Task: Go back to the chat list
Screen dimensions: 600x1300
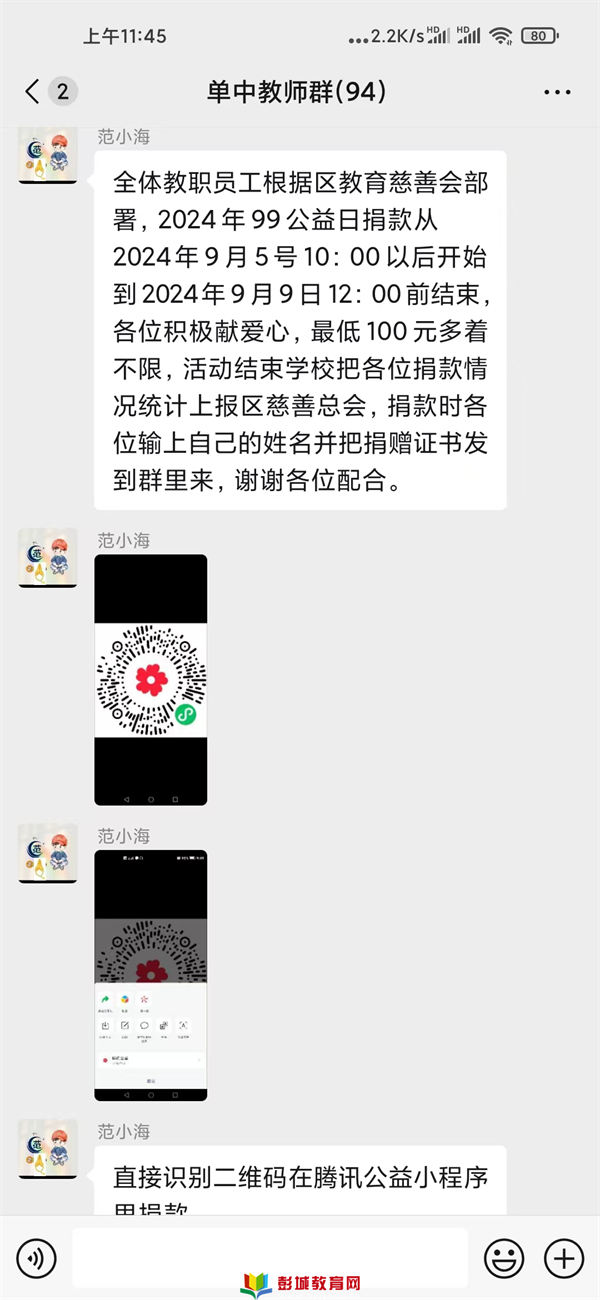Action: (x=33, y=92)
